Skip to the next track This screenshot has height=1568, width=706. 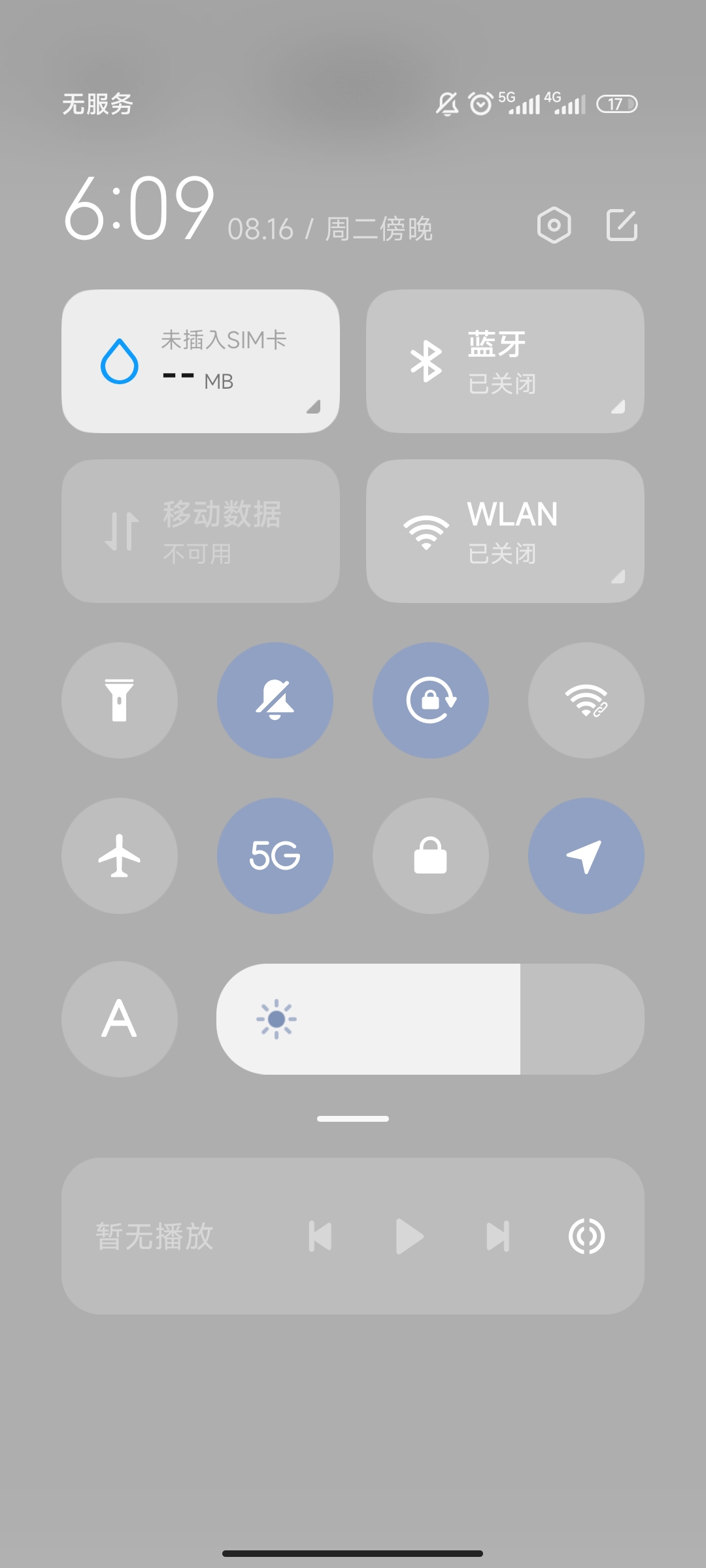[498, 1236]
